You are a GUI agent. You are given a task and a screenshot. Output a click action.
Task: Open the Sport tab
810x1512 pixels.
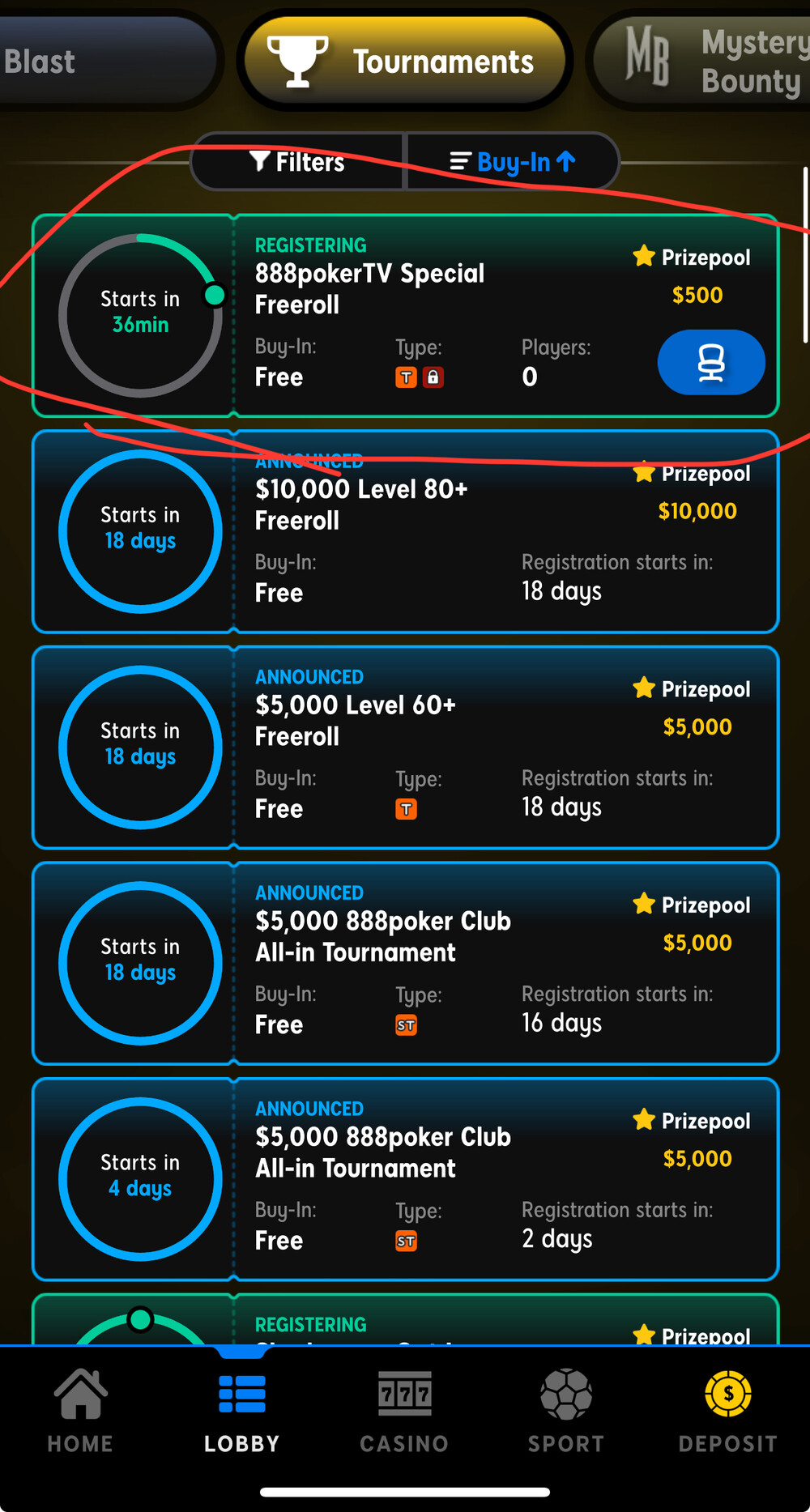(x=566, y=1411)
